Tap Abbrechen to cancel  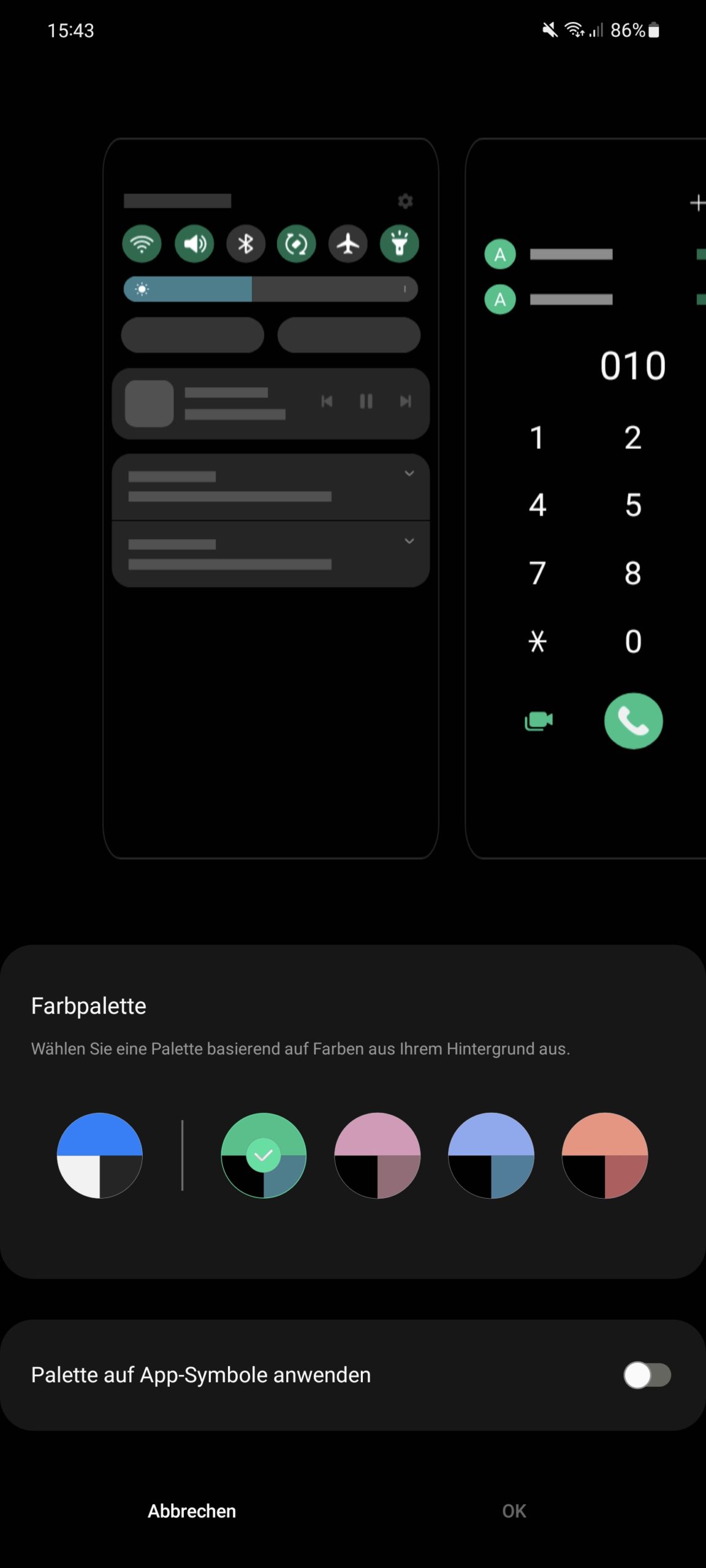192,1511
